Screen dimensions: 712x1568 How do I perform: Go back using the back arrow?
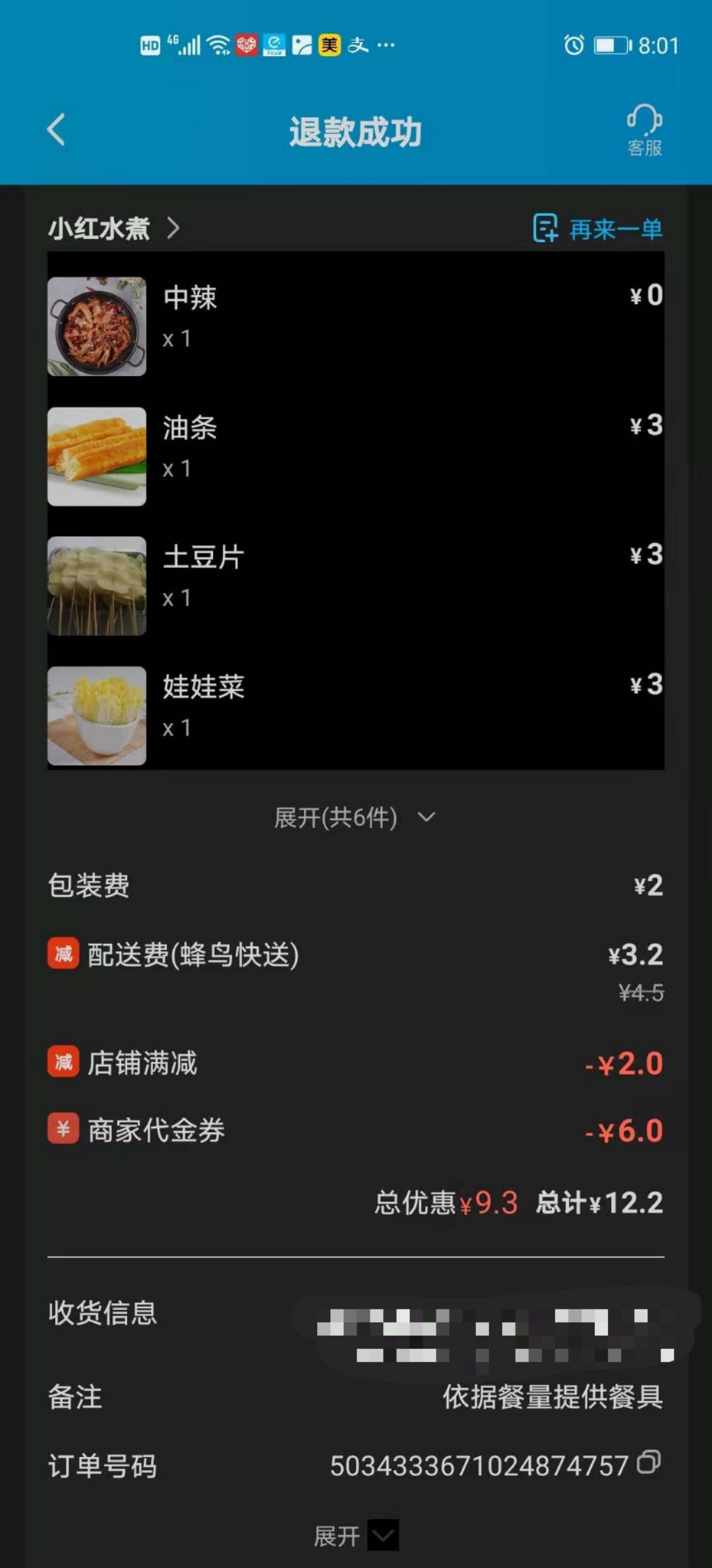coord(55,130)
